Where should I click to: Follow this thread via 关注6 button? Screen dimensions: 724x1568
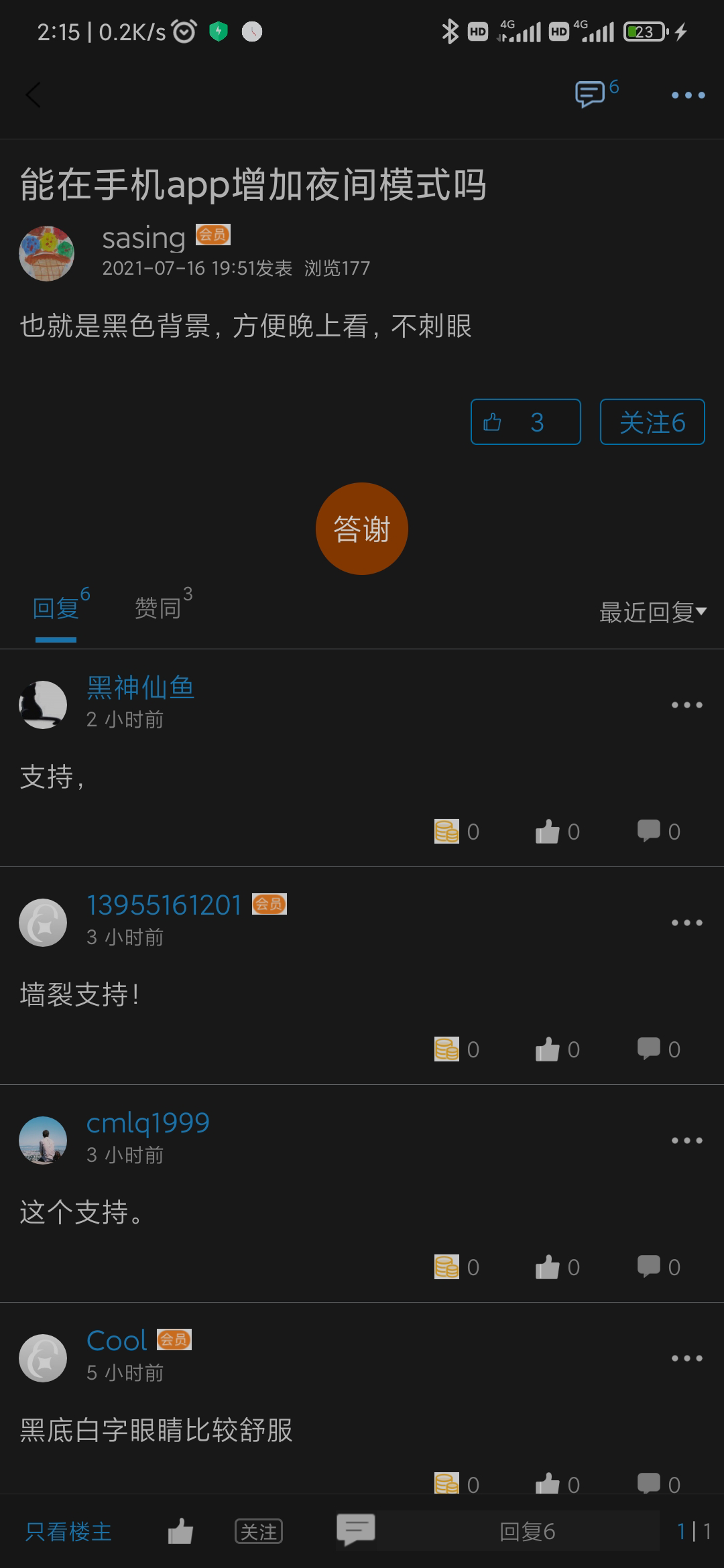click(652, 422)
